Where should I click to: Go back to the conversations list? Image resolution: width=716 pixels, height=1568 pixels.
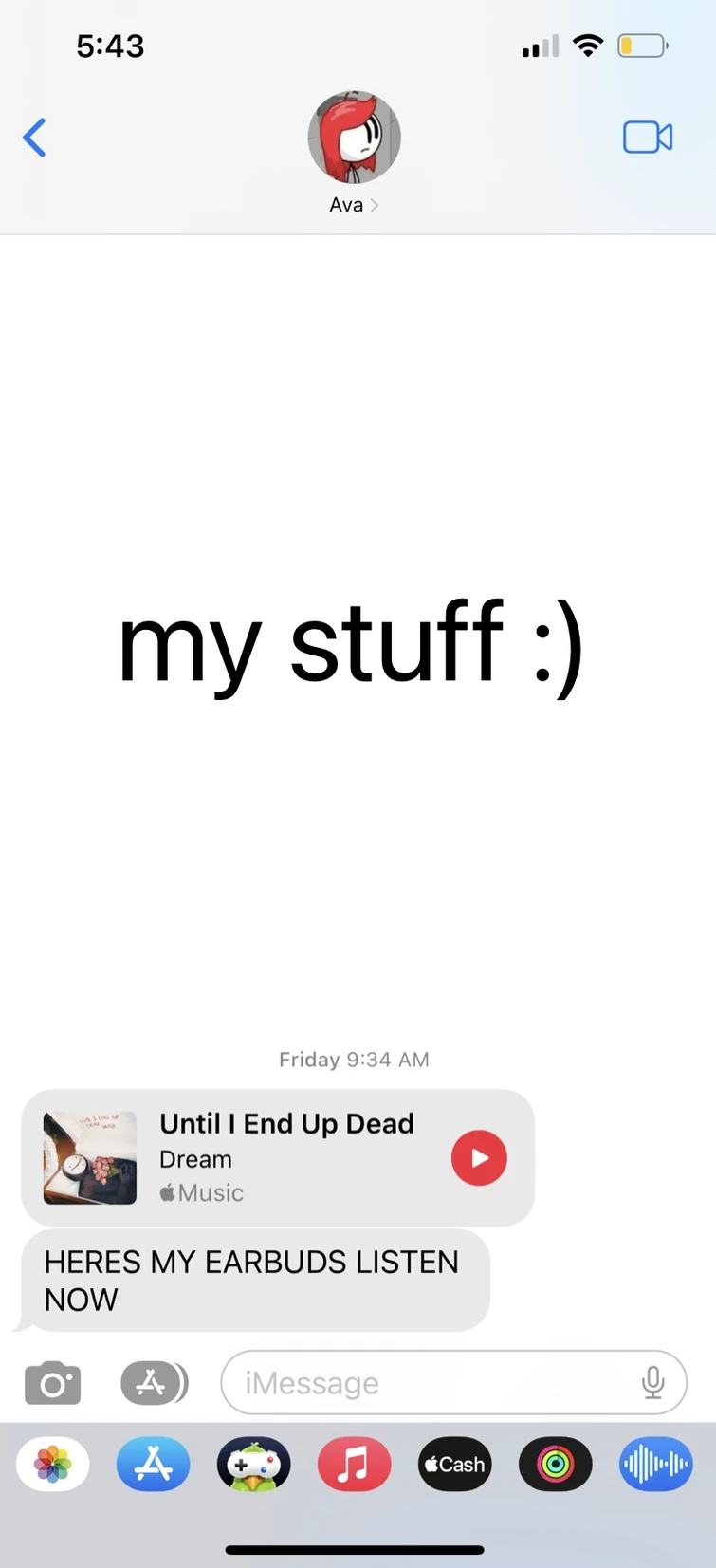tap(35, 138)
